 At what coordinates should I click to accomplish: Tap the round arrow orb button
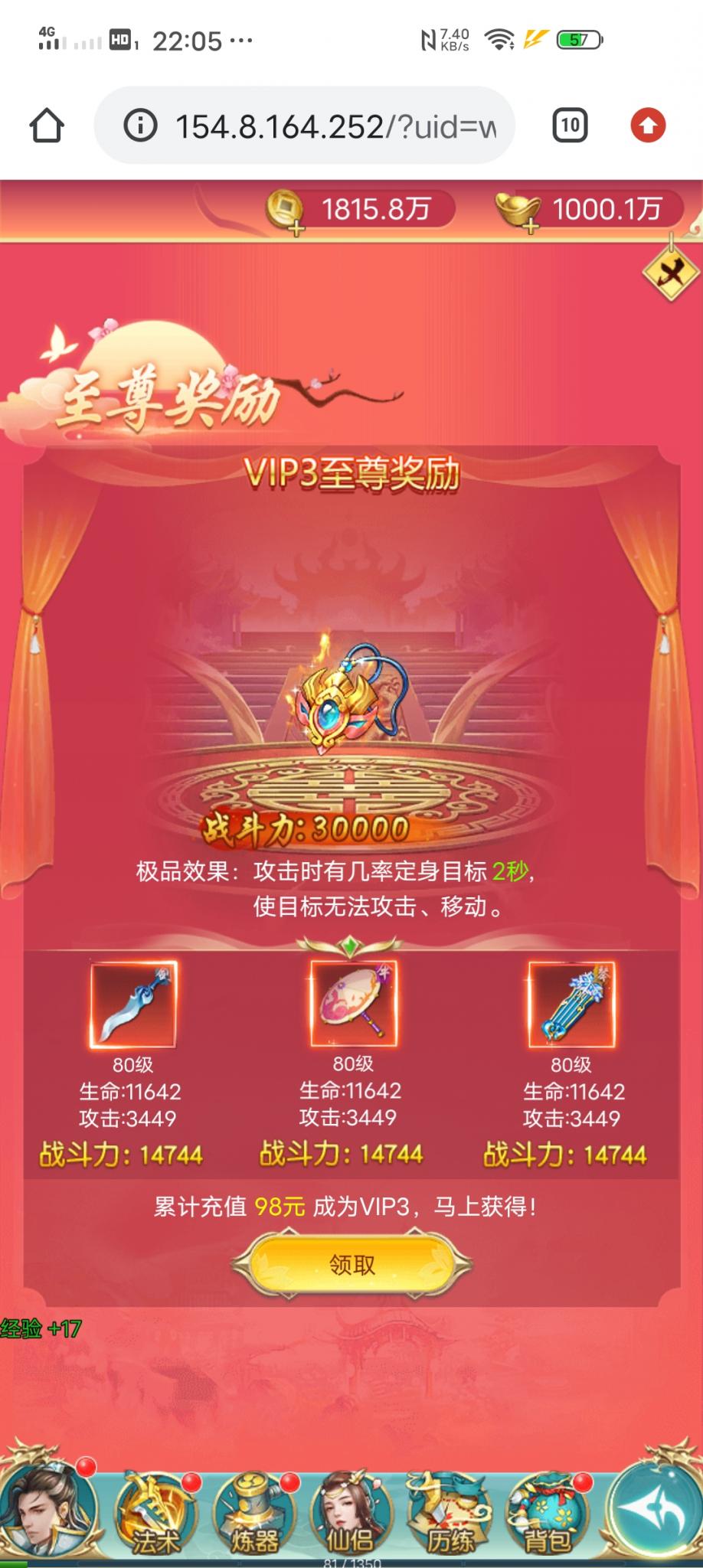click(657, 1508)
